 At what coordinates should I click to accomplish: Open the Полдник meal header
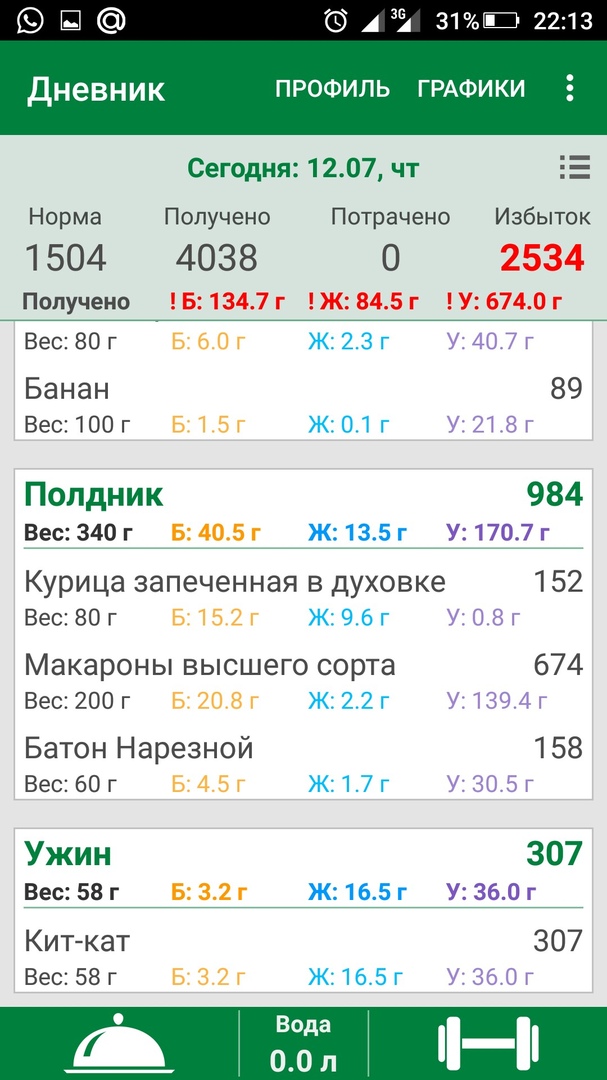click(x=303, y=508)
